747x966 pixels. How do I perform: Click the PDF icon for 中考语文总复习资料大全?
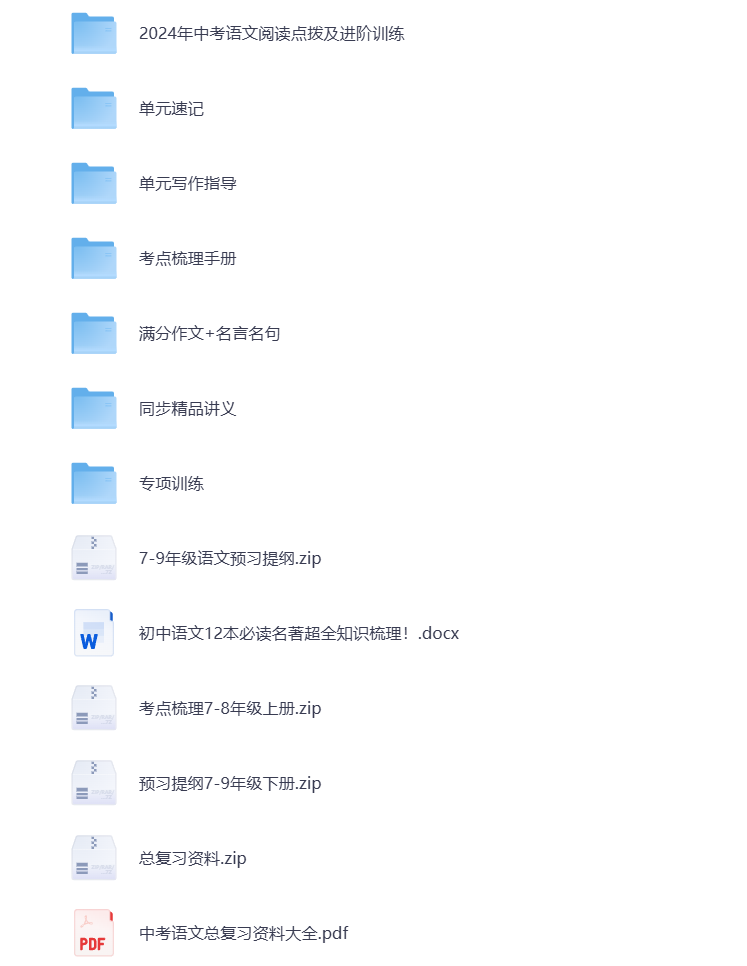(93, 932)
